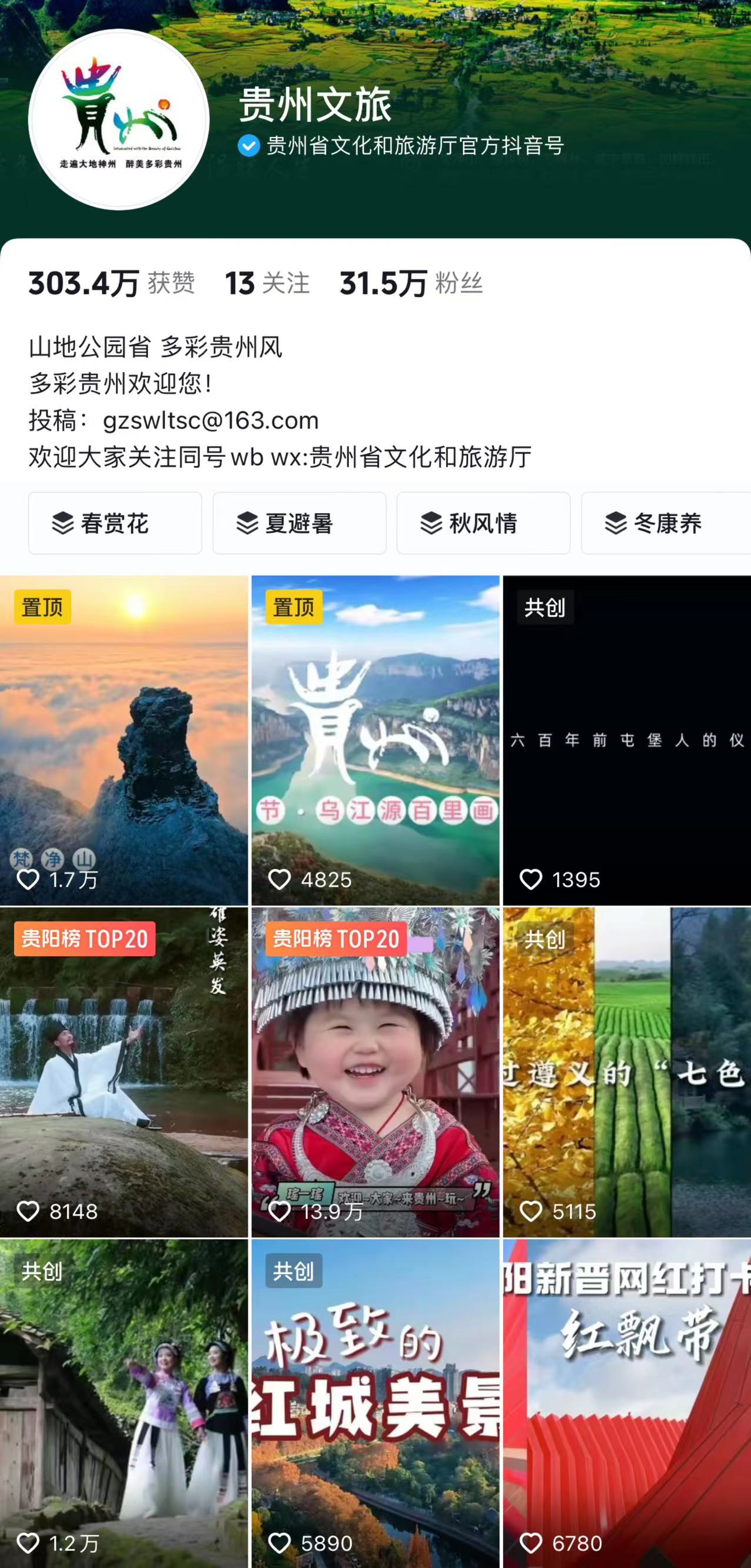The image size is (751, 1568).
Task: View the 31.5万 粉丝 followers list
Action: pos(411,284)
